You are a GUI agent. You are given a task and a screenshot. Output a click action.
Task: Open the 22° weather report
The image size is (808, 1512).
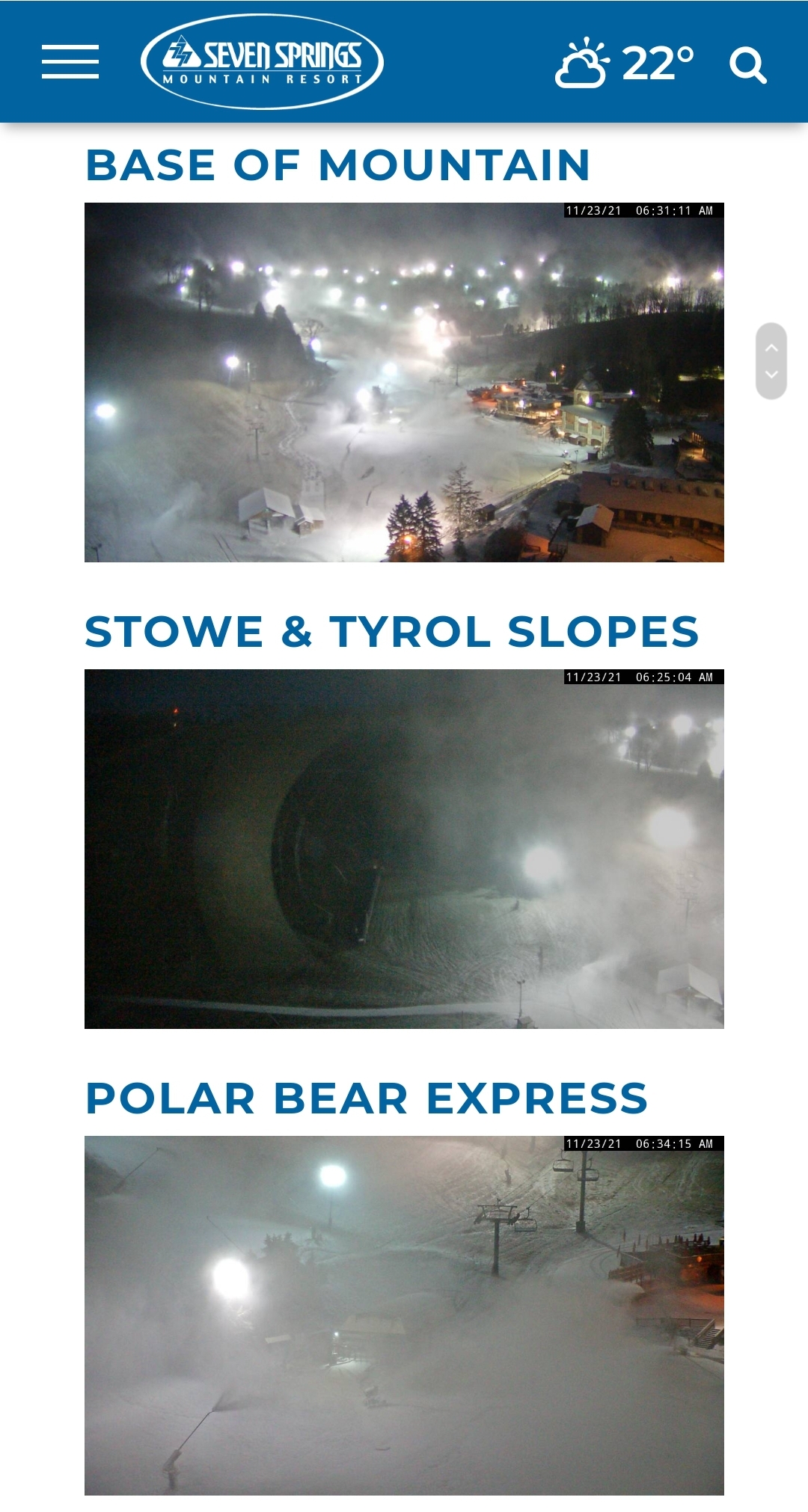point(625,63)
